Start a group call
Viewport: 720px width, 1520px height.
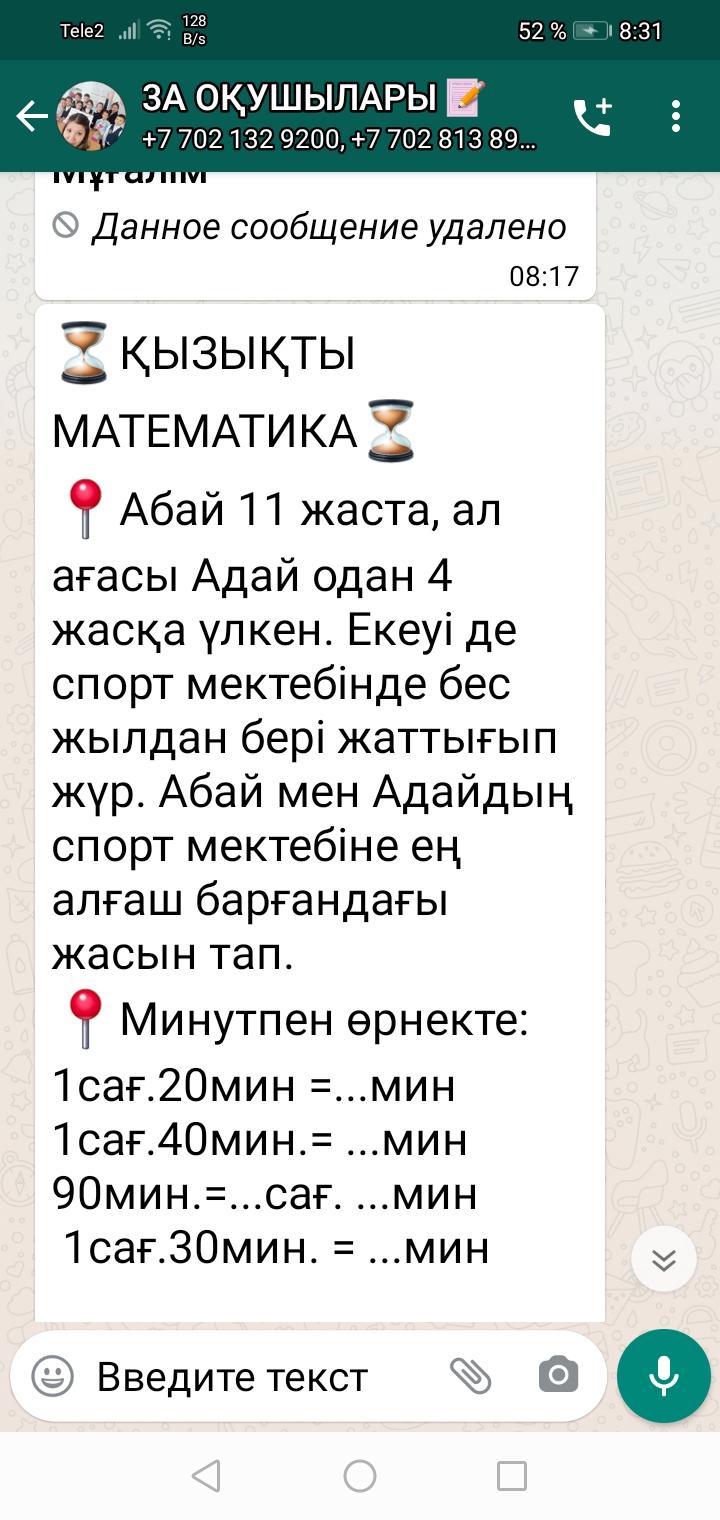click(x=592, y=117)
